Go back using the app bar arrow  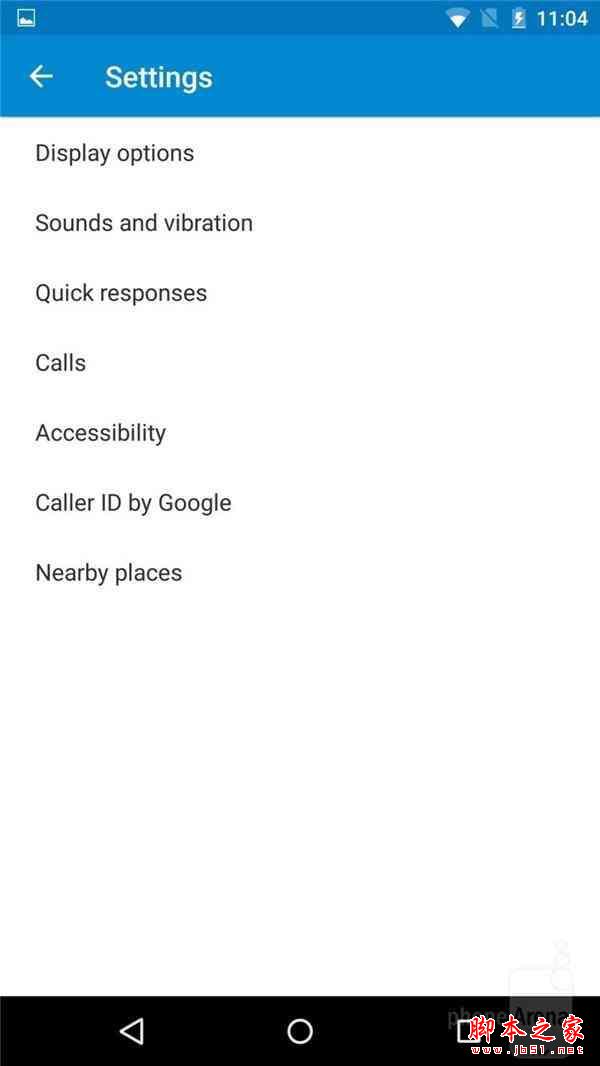(41, 77)
